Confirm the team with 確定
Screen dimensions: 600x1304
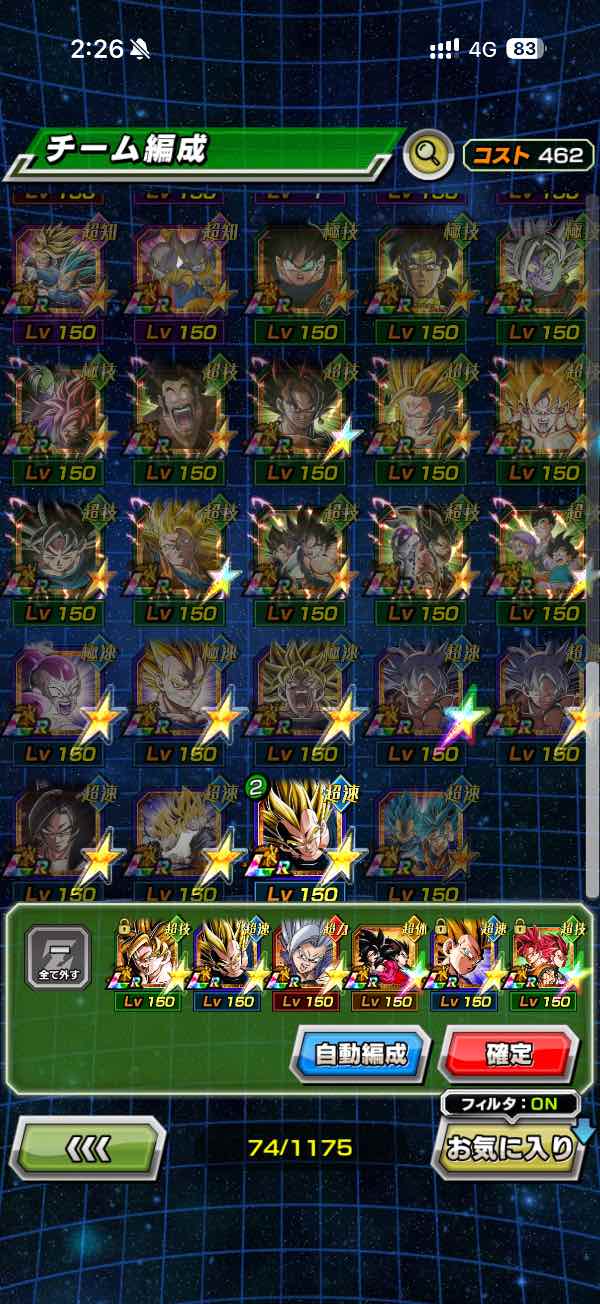(x=508, y=1054)
